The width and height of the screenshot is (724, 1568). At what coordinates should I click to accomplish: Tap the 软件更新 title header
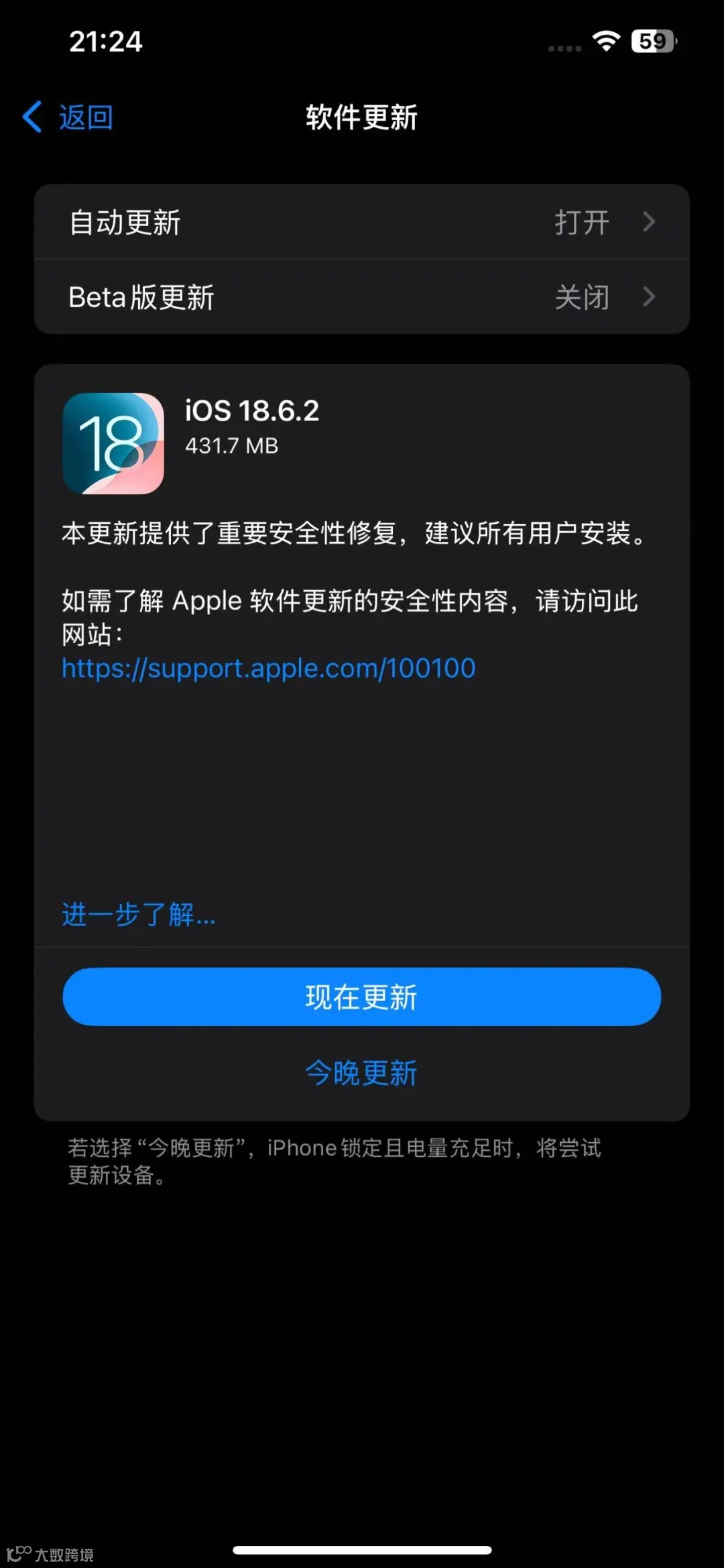pyautogui.click(x=361, y=117)
